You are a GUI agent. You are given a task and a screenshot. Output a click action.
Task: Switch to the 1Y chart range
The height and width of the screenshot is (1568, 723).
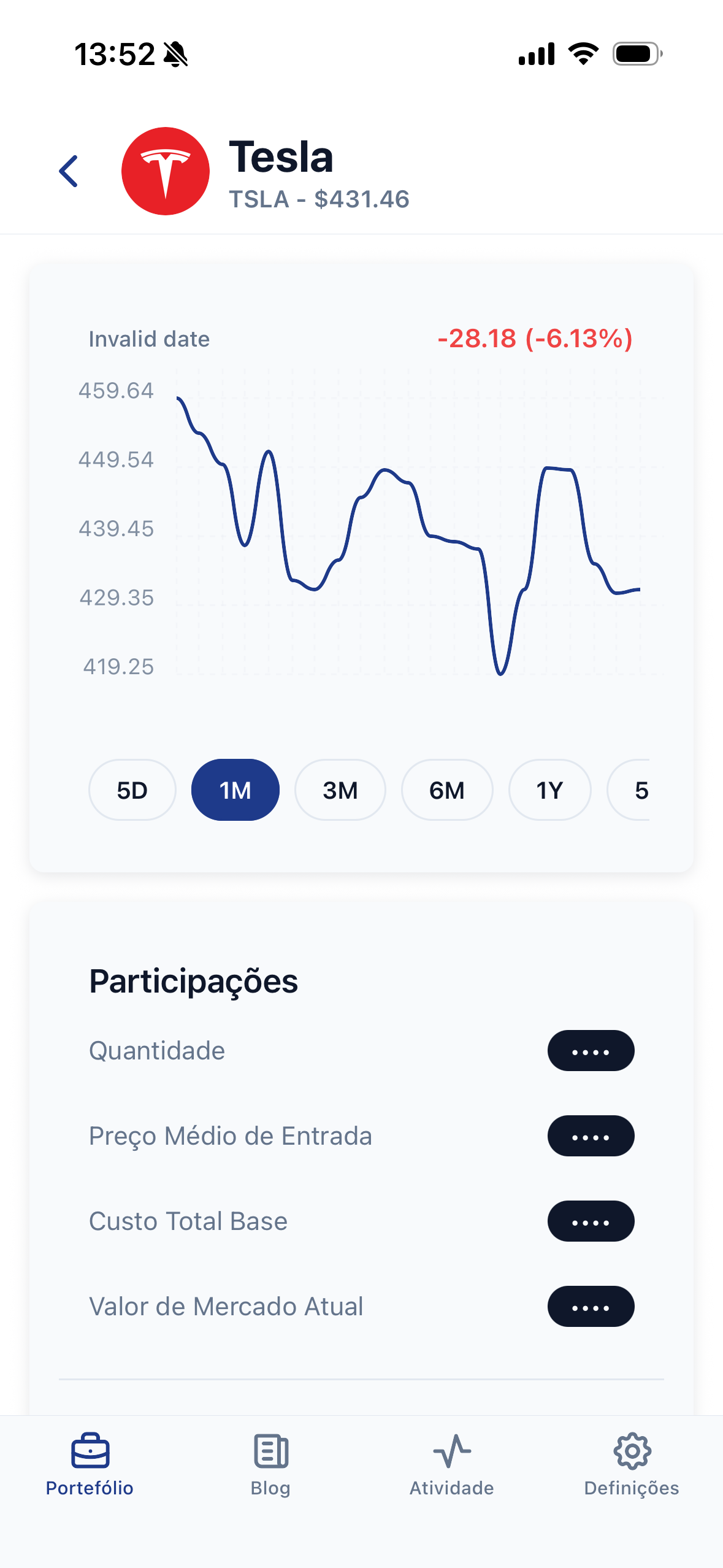click(x=549, y=790)
